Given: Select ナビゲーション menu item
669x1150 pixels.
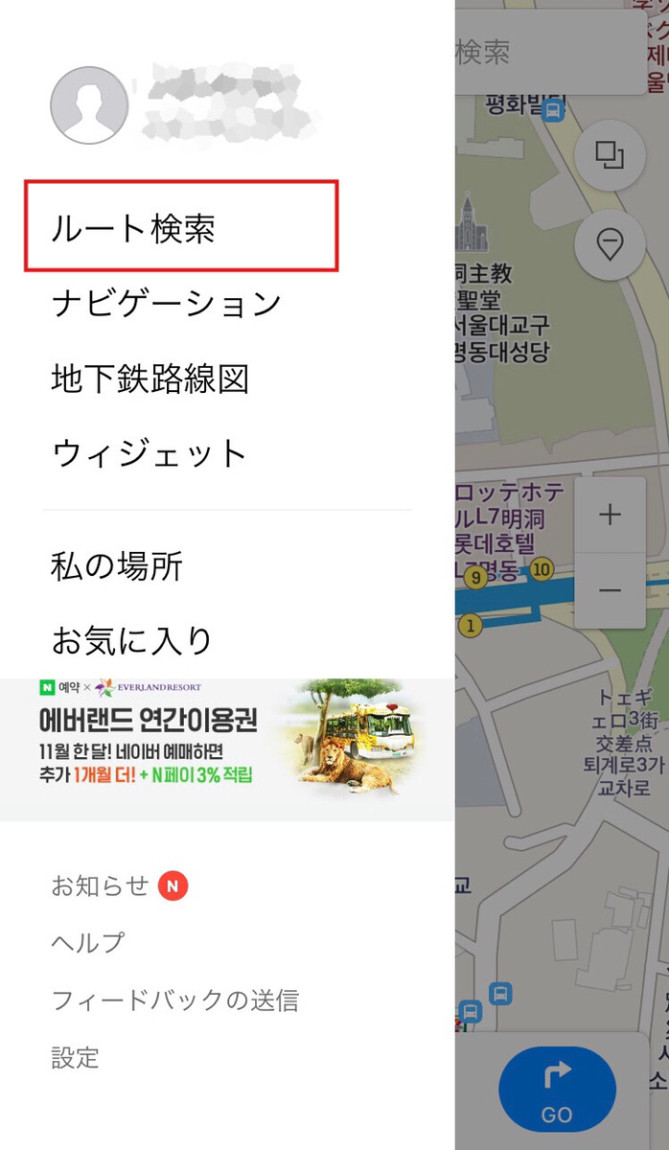Looking at the screenshot, I should (x=166, y=302).
